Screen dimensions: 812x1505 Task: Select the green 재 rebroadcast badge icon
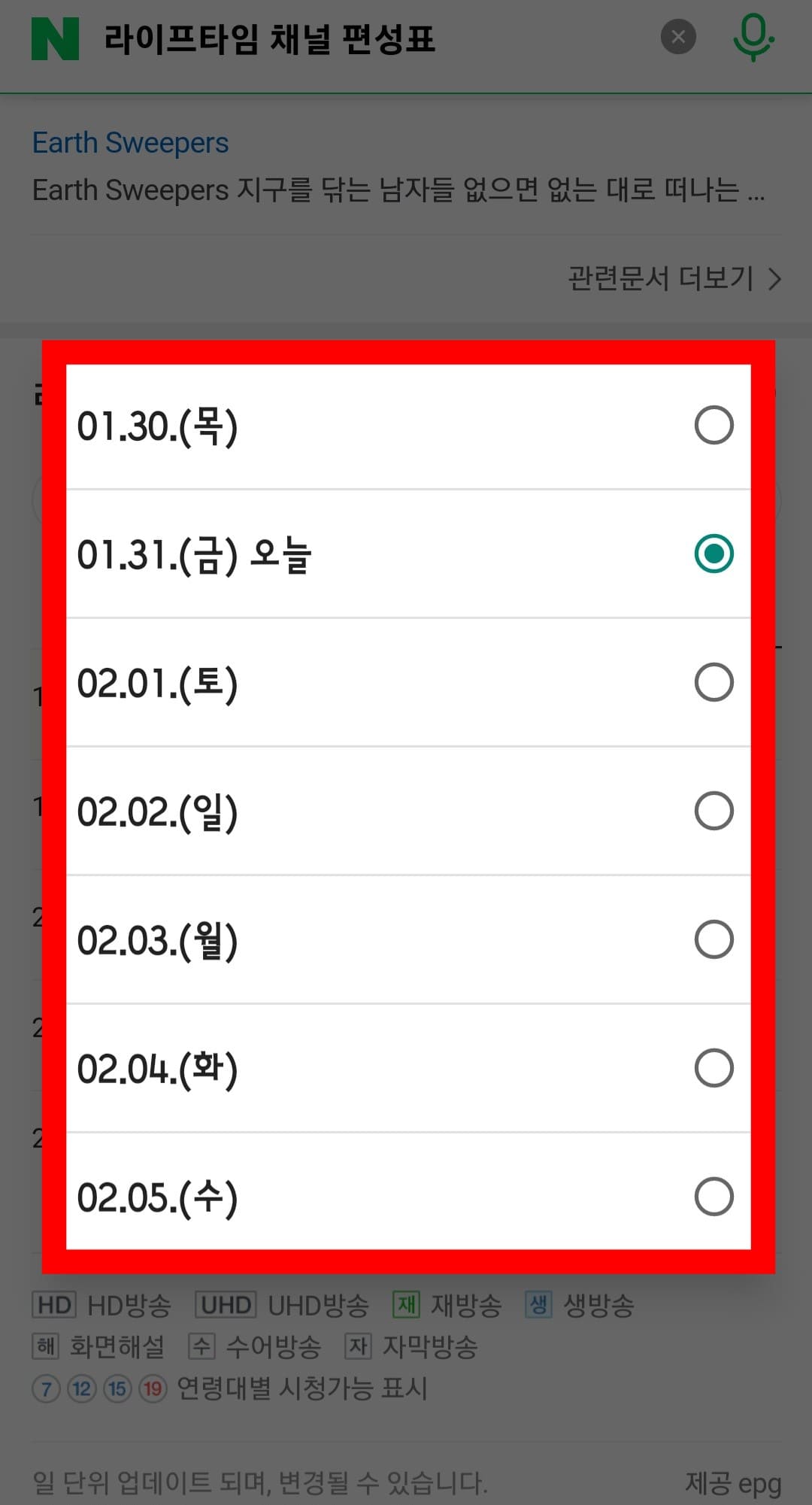click(406, 1303)
